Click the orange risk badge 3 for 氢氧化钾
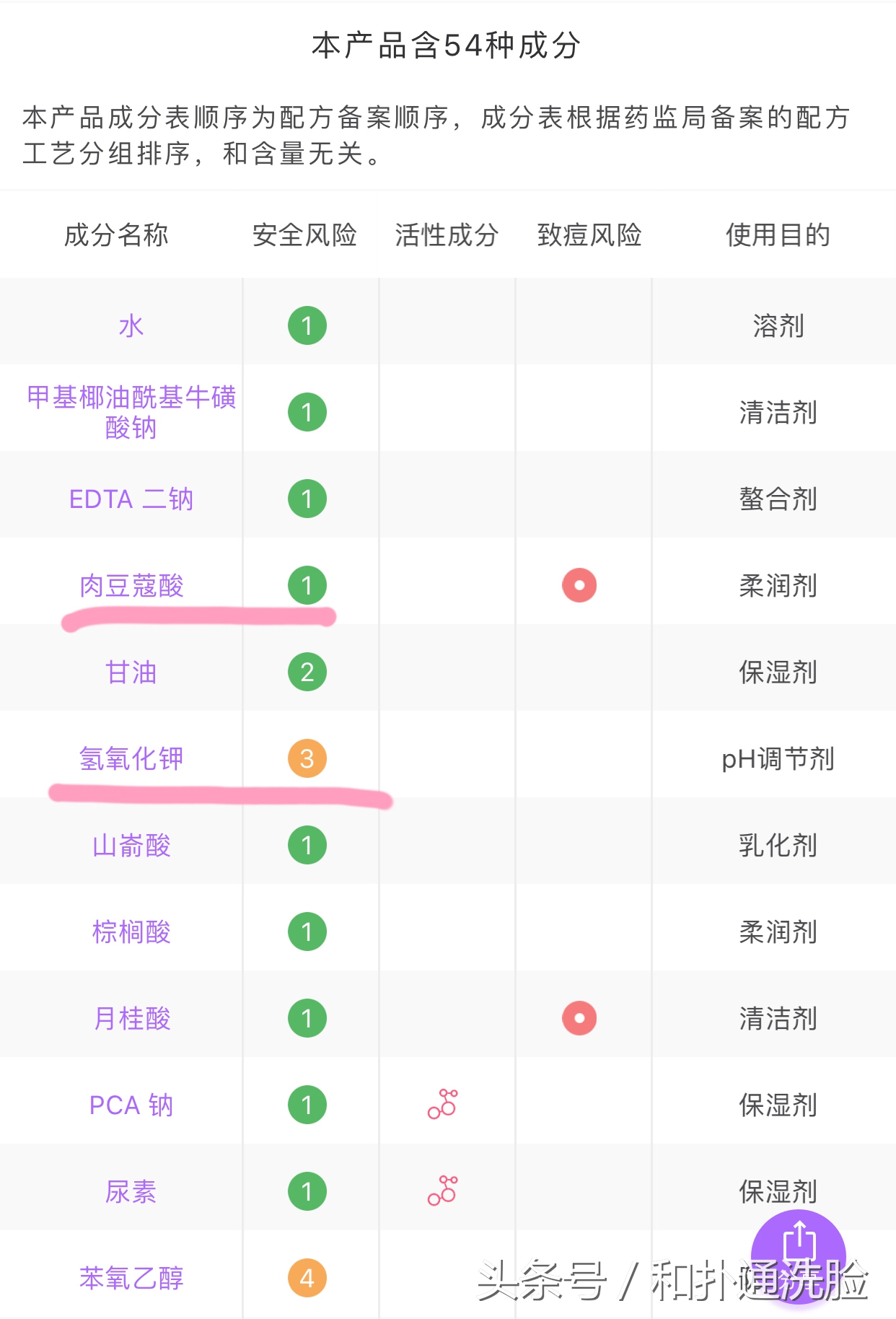 [x=307, y=759]
